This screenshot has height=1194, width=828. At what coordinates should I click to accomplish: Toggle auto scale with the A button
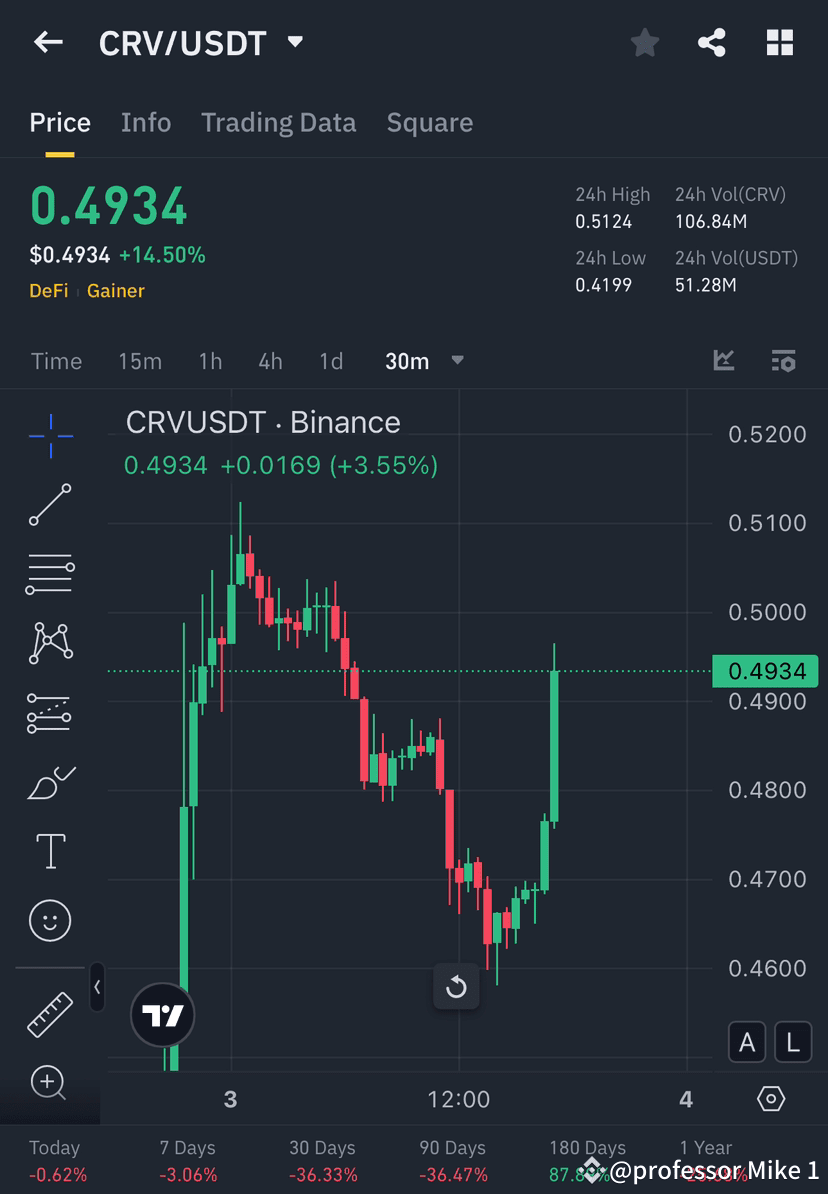(x=747, y=1042)
